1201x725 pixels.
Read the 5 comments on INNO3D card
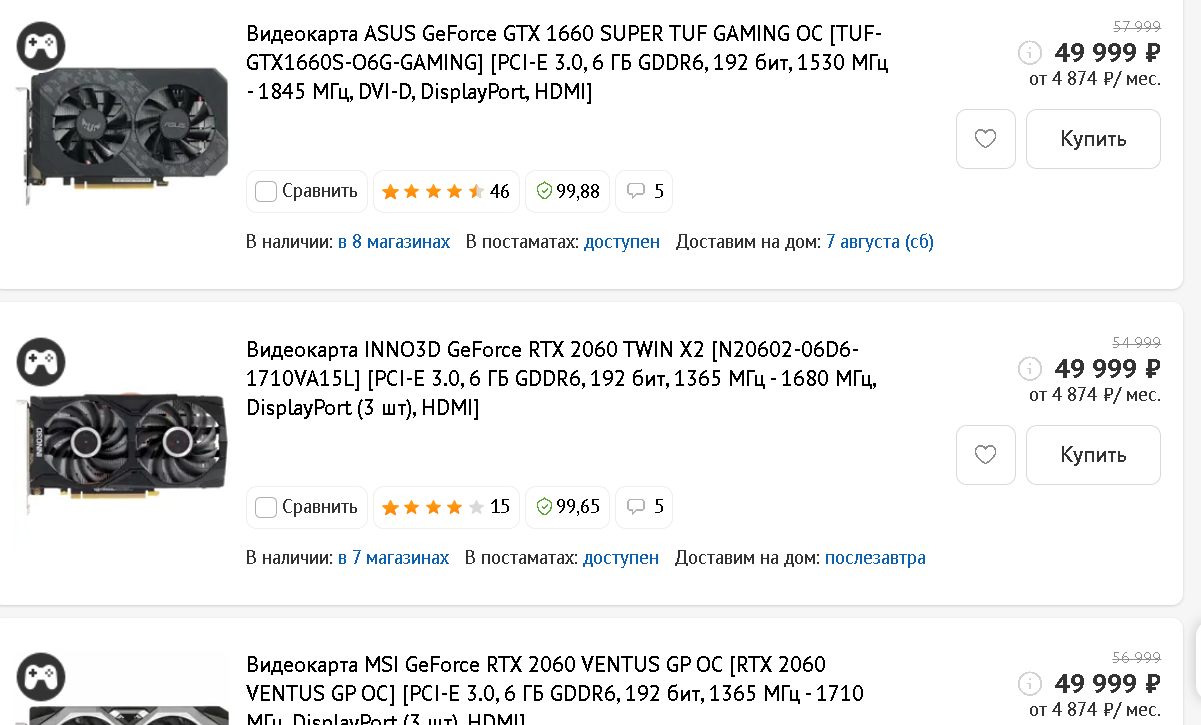(644, 507)
